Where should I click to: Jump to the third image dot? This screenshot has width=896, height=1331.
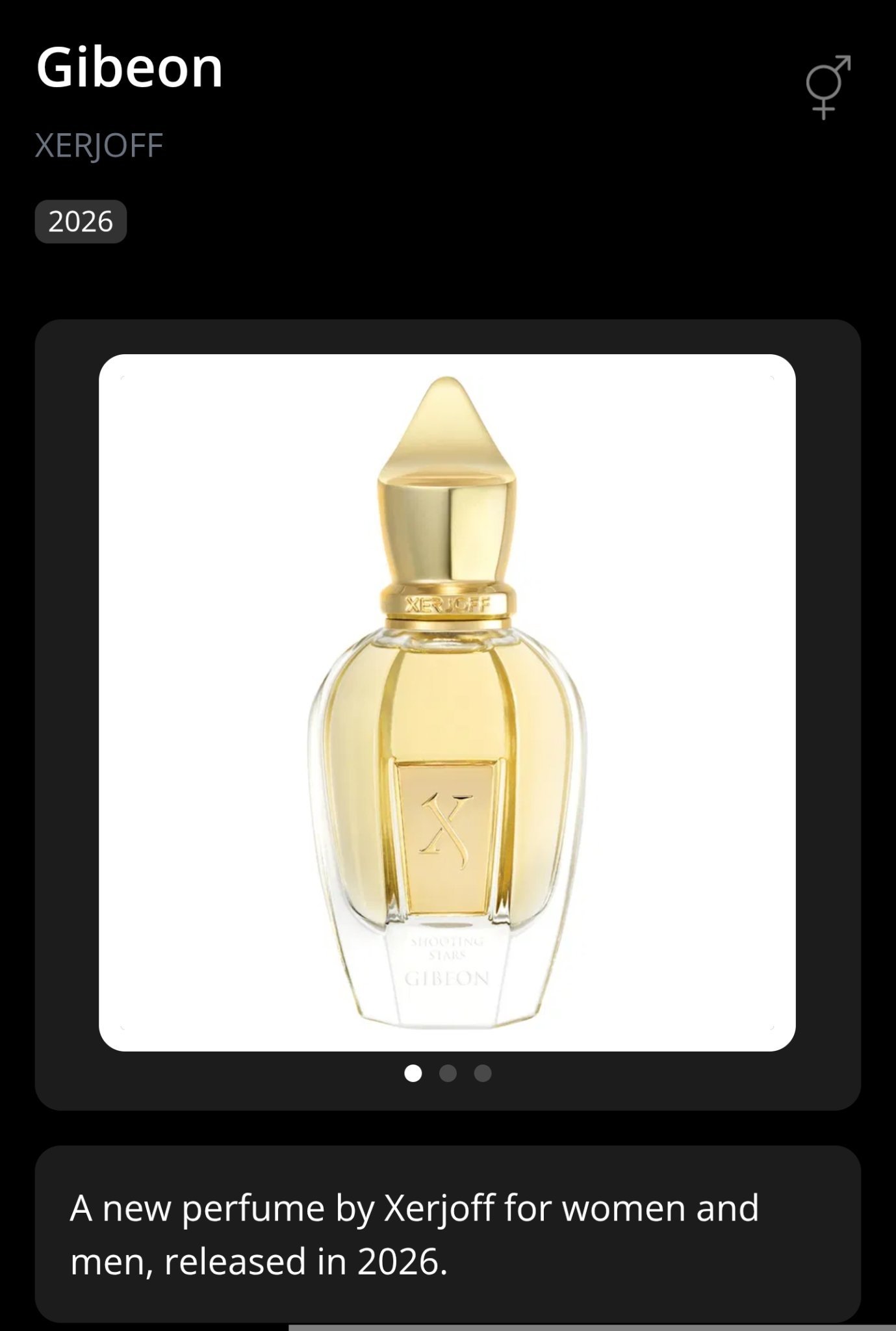tap(483, 1073)
